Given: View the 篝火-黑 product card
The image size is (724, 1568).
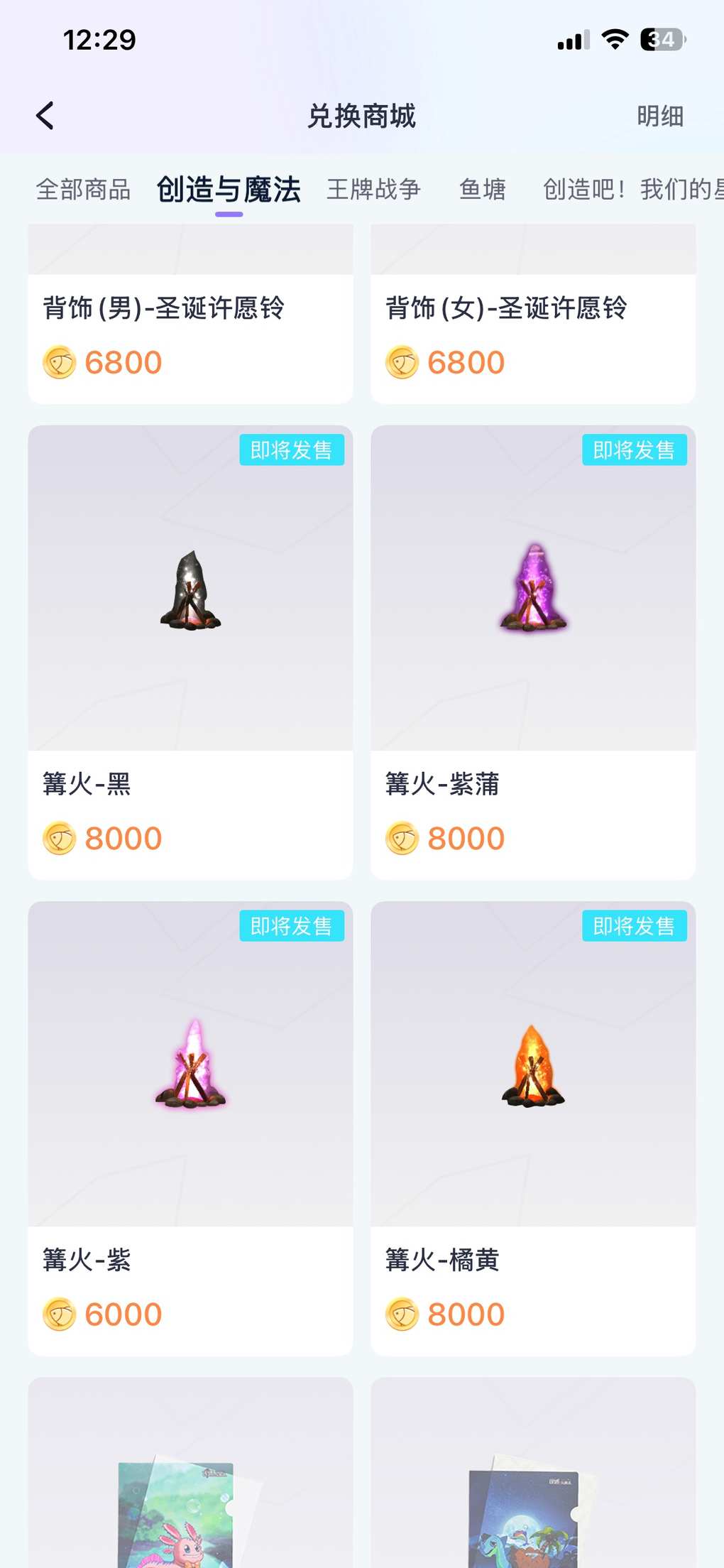Looking at the screenshot, I should (190, 639).
